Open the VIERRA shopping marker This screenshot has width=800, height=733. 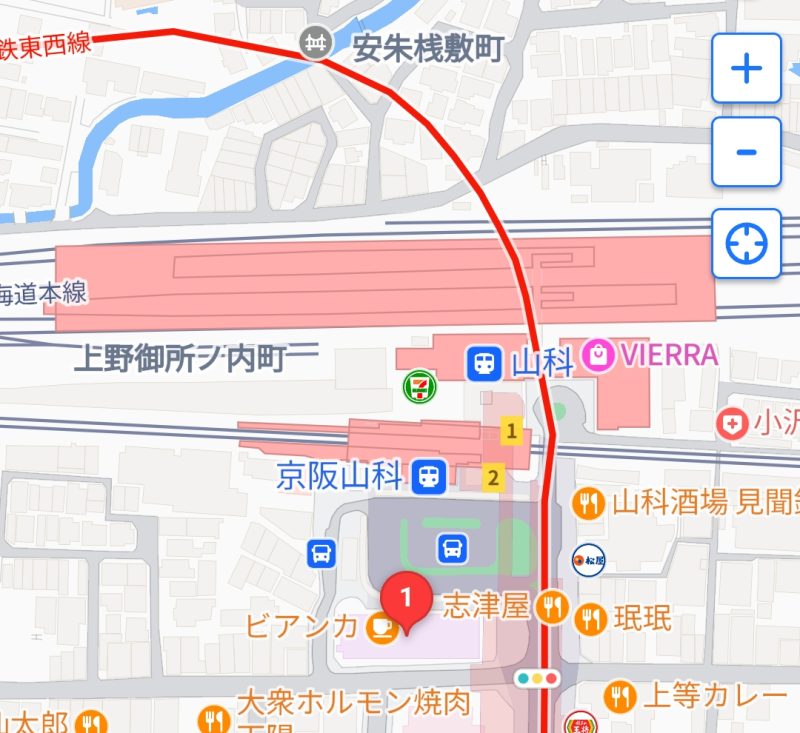[600, 355]
